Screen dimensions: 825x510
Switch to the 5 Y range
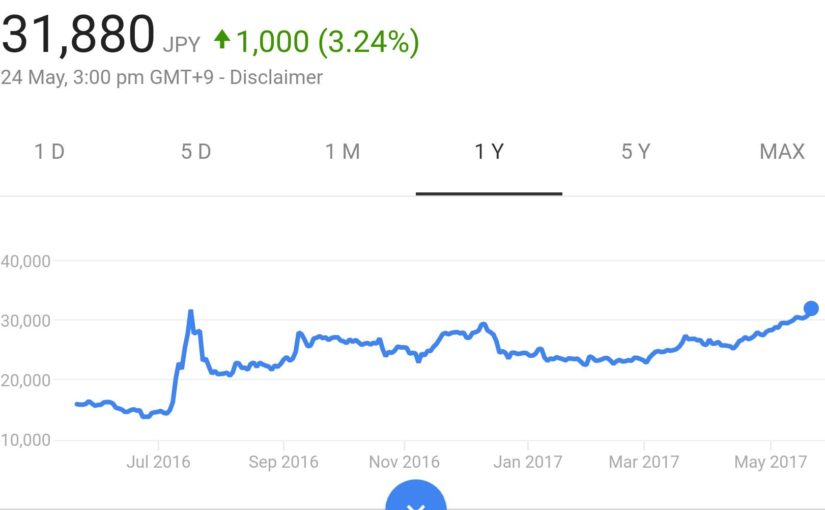coord(636,152)
